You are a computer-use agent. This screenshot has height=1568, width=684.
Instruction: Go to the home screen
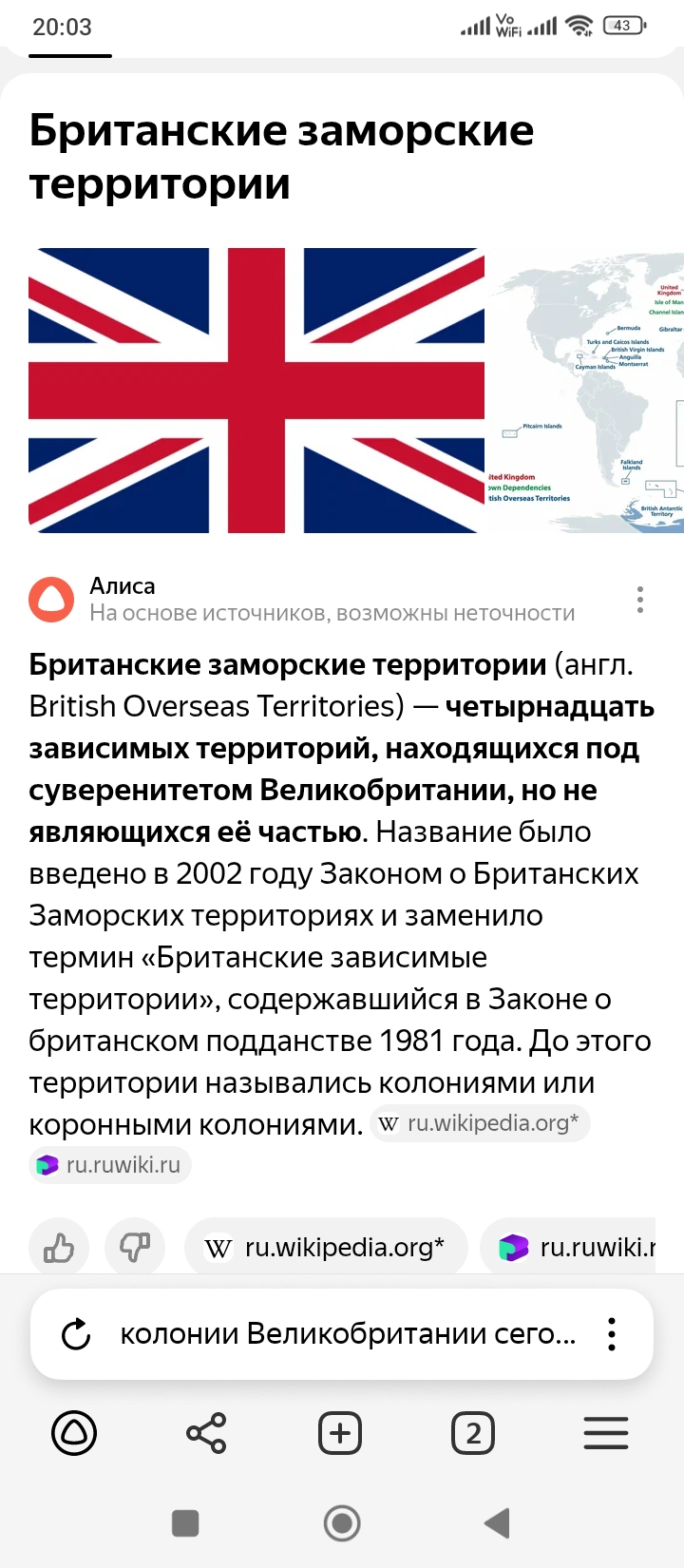(342, 1523)
